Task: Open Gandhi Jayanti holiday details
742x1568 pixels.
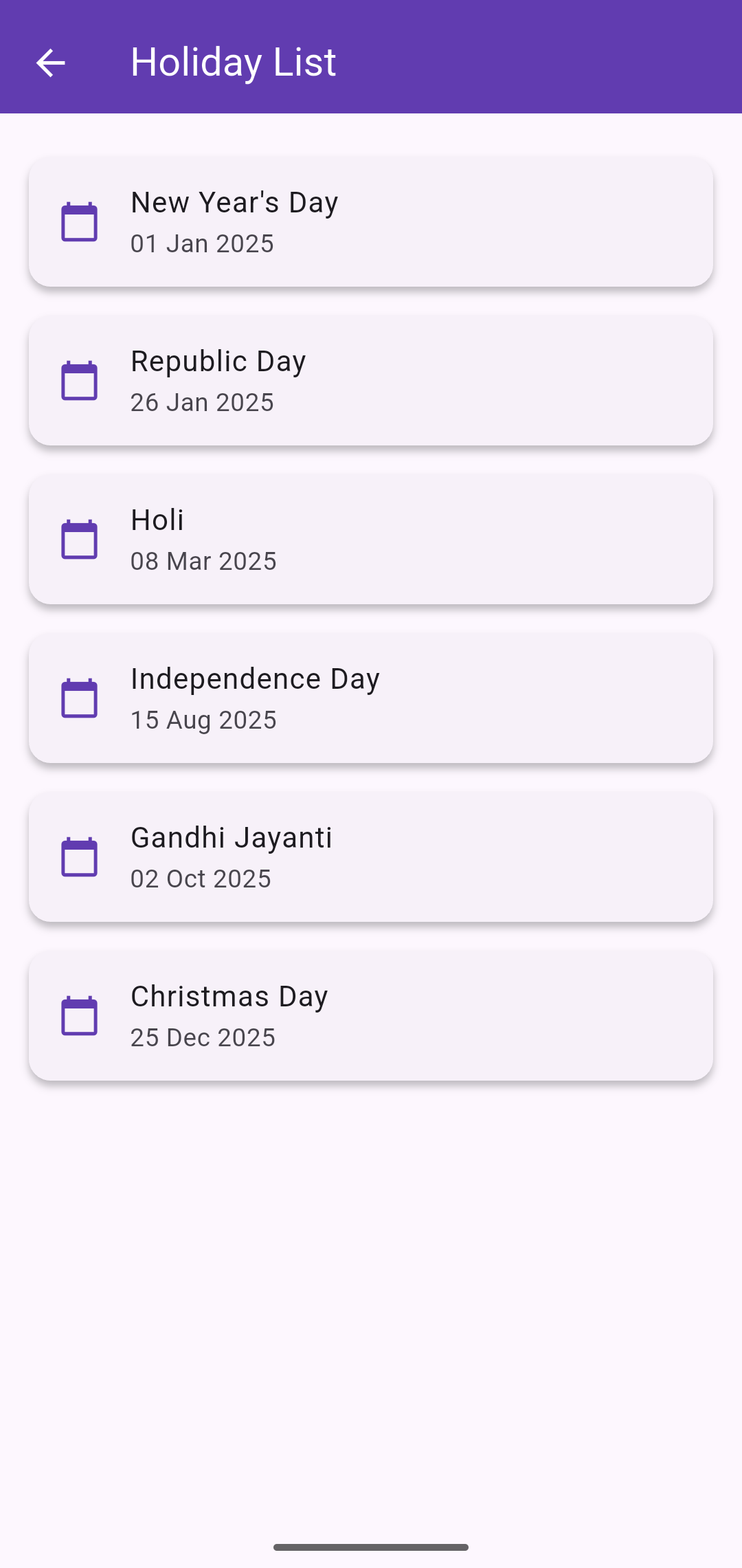Action: click(x=371, y=857)
